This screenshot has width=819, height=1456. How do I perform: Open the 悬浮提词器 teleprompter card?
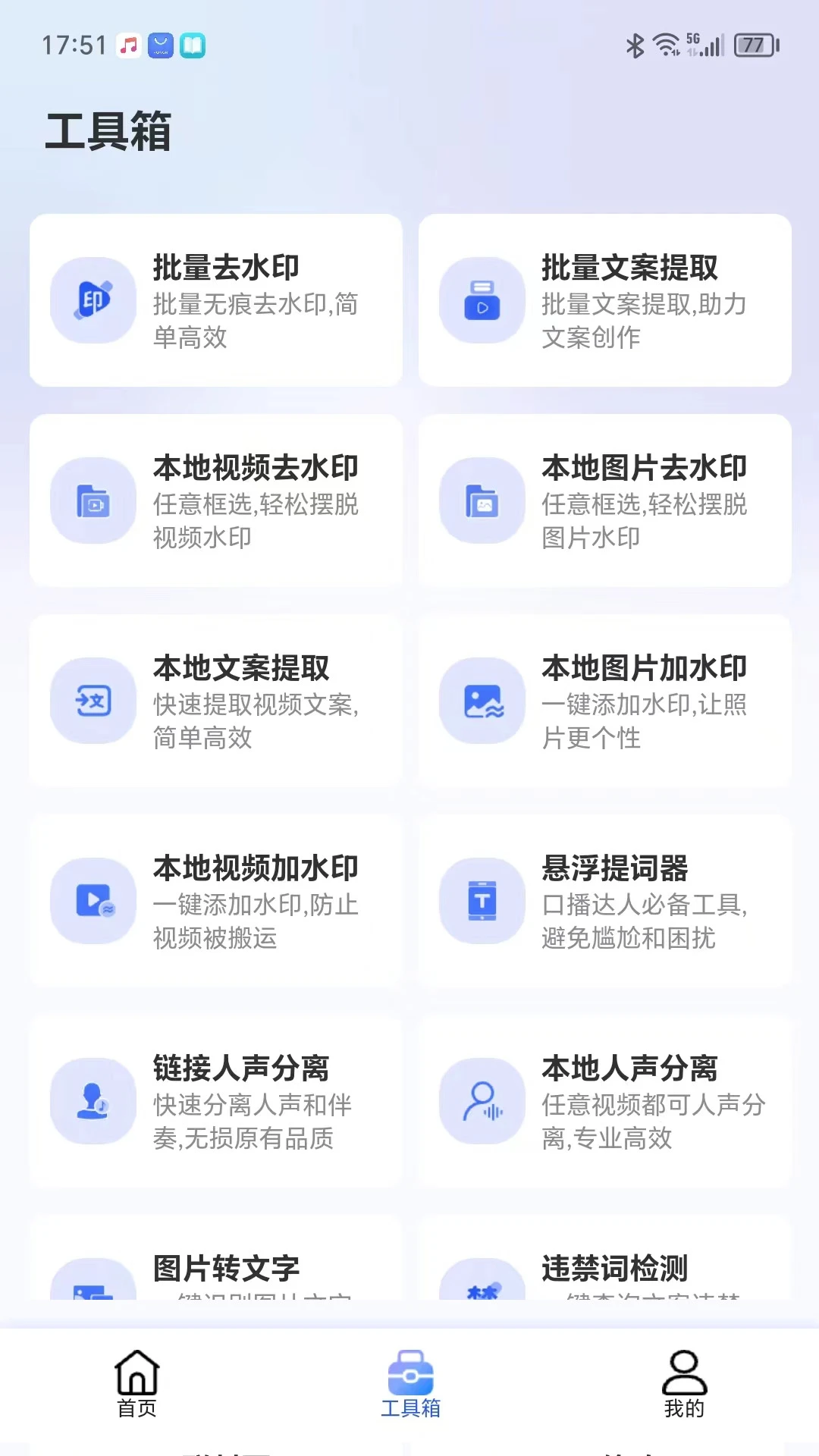(603, 901)
